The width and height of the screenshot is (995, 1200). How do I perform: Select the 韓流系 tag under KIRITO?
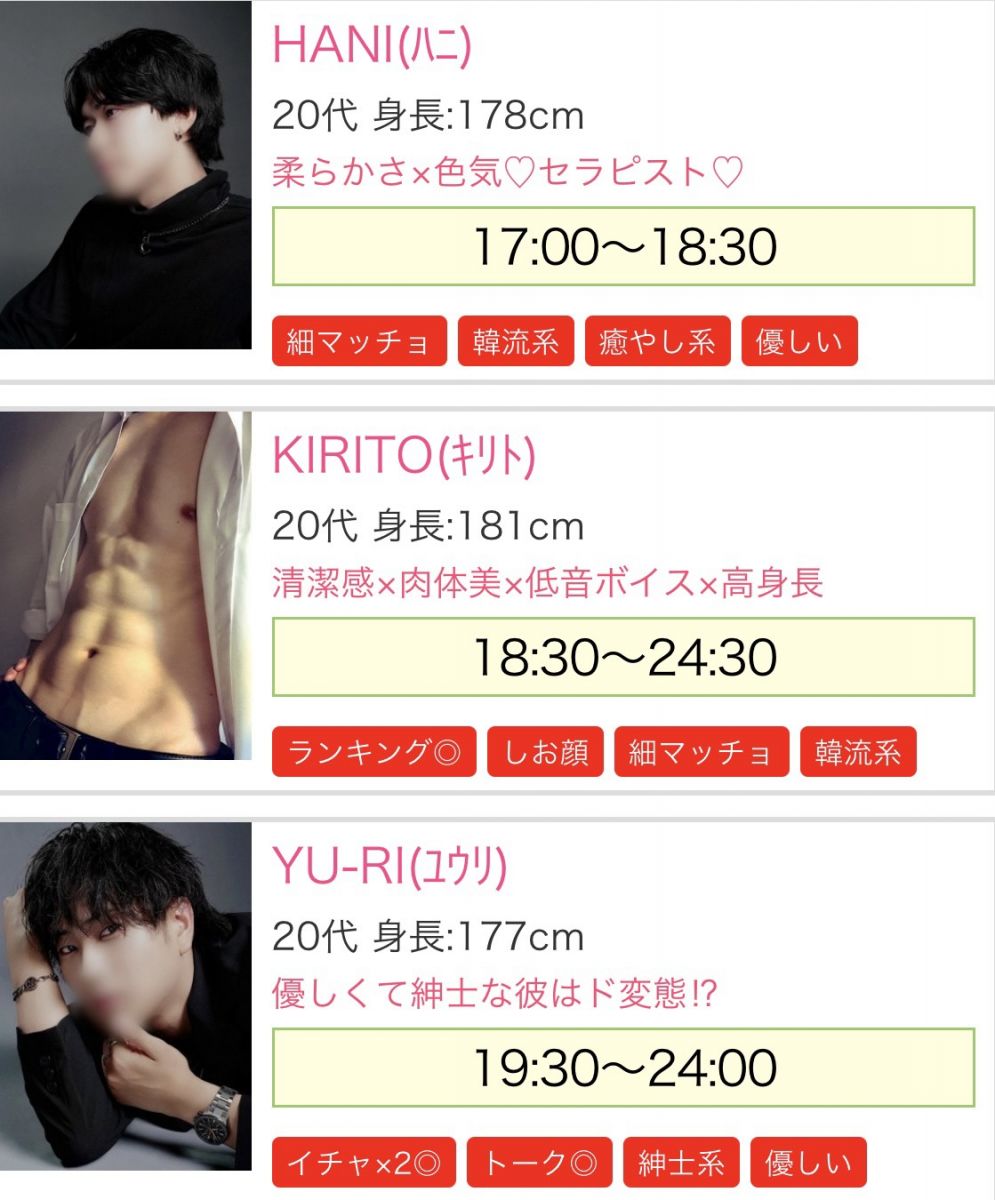(x=857, y=752)
